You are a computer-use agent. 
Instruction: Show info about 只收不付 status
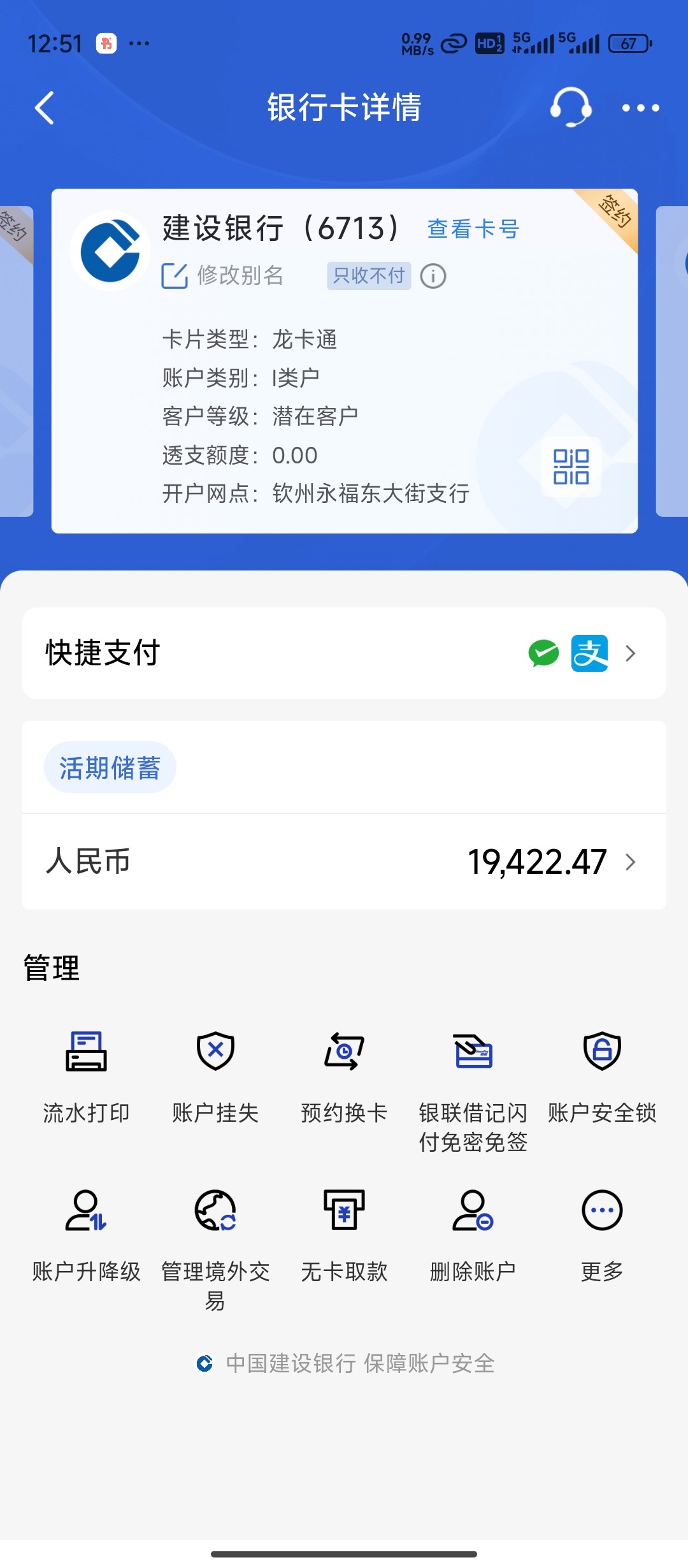[x=433, y=276]
